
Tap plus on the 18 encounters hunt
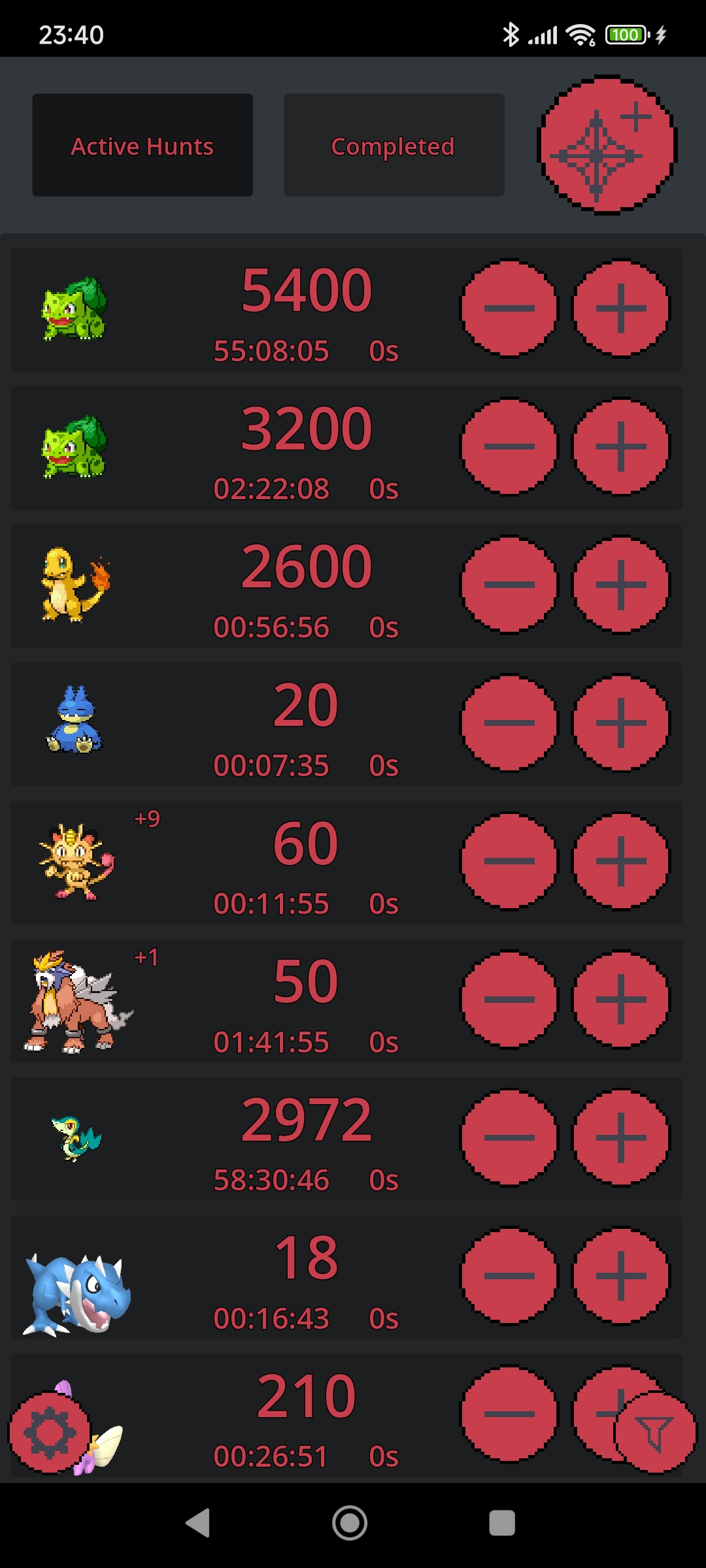pos(621,1277)
